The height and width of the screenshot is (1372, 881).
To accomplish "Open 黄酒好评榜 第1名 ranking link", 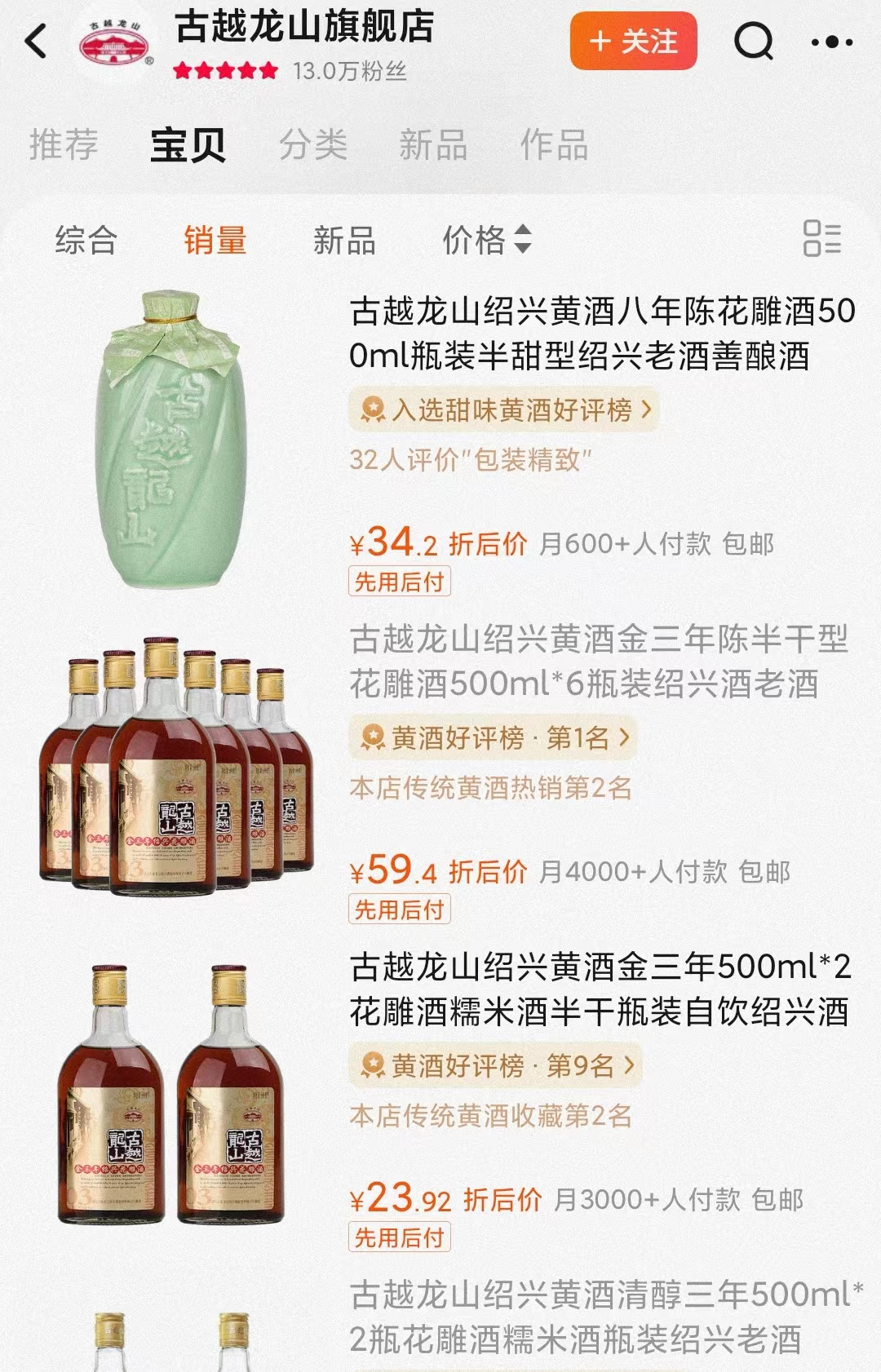I will tap(492, 738).
